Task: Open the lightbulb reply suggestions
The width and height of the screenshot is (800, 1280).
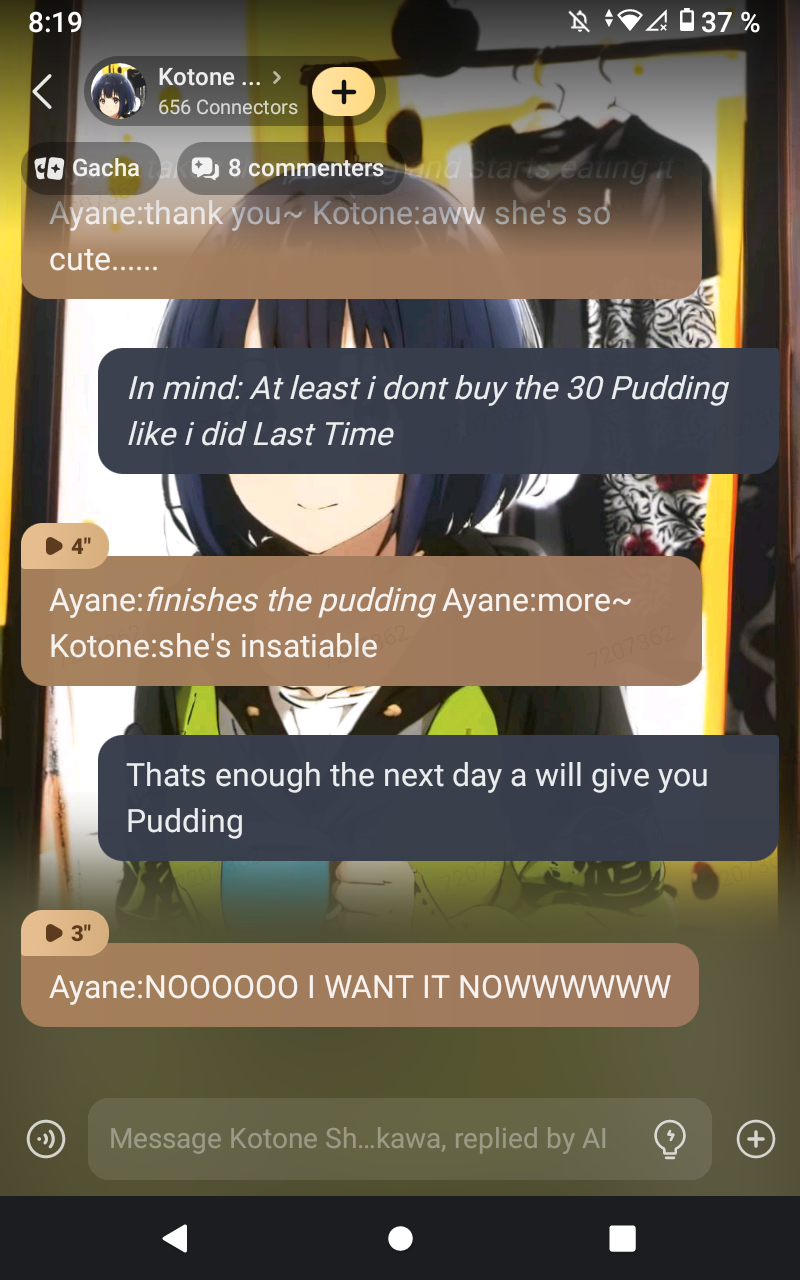Action: (x=669, y=1138)
